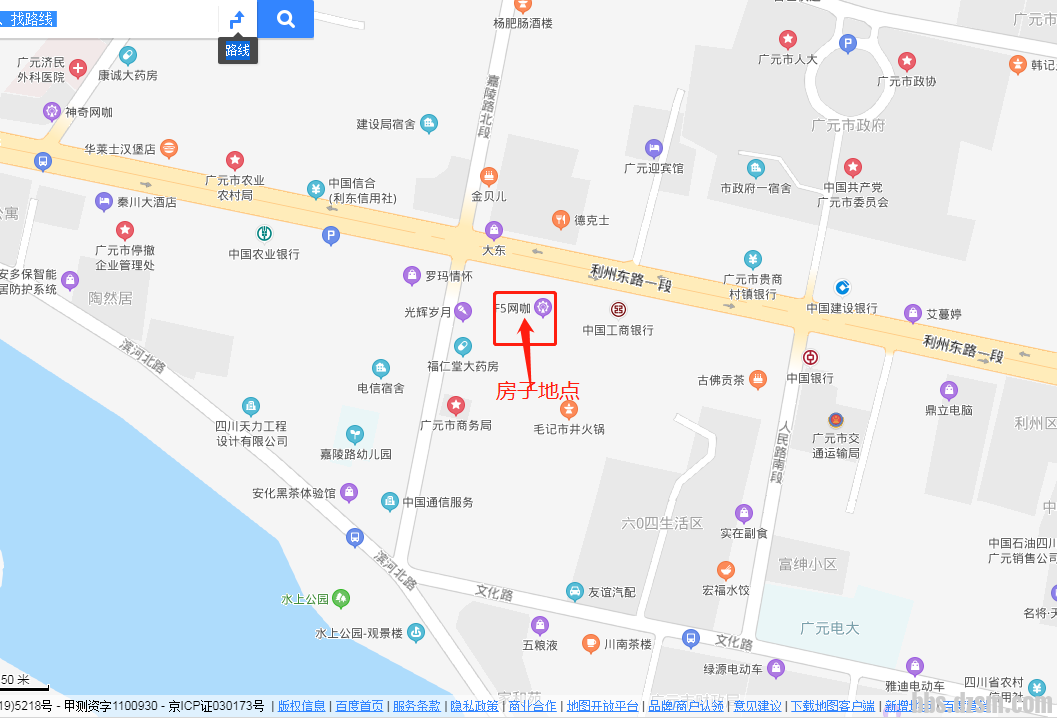Open 意见建议 feedback link
The width and height of the screenshot is (1057, 718).
click(757, 706)
